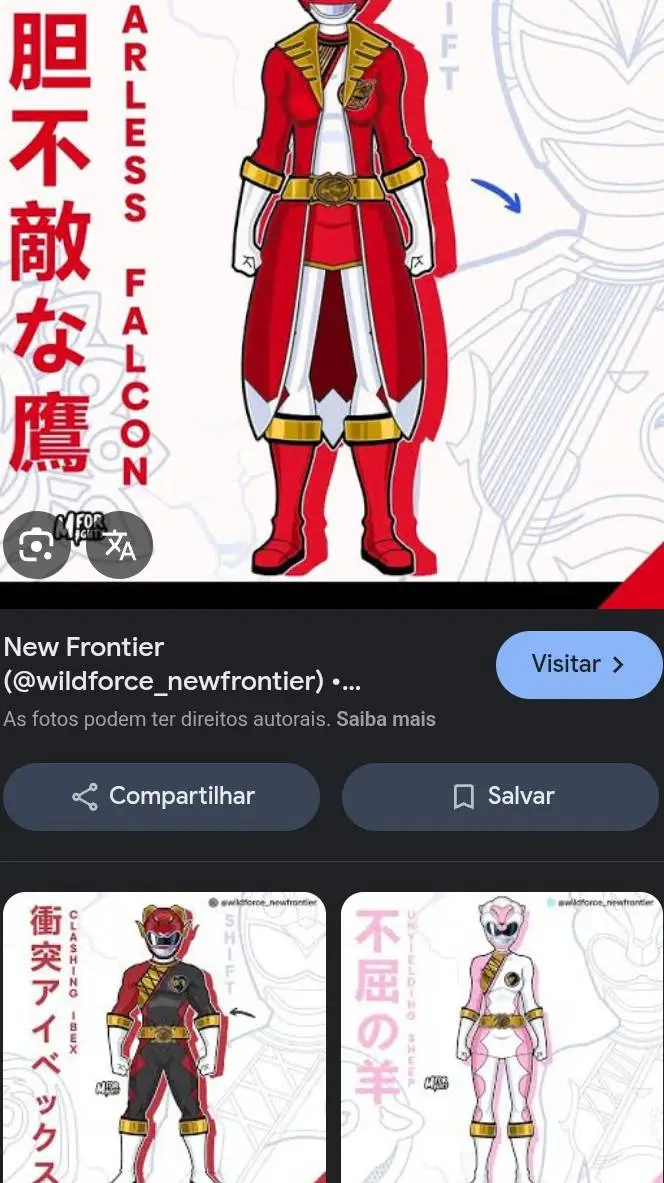Open the New Frontier source page title

(182, 664)
